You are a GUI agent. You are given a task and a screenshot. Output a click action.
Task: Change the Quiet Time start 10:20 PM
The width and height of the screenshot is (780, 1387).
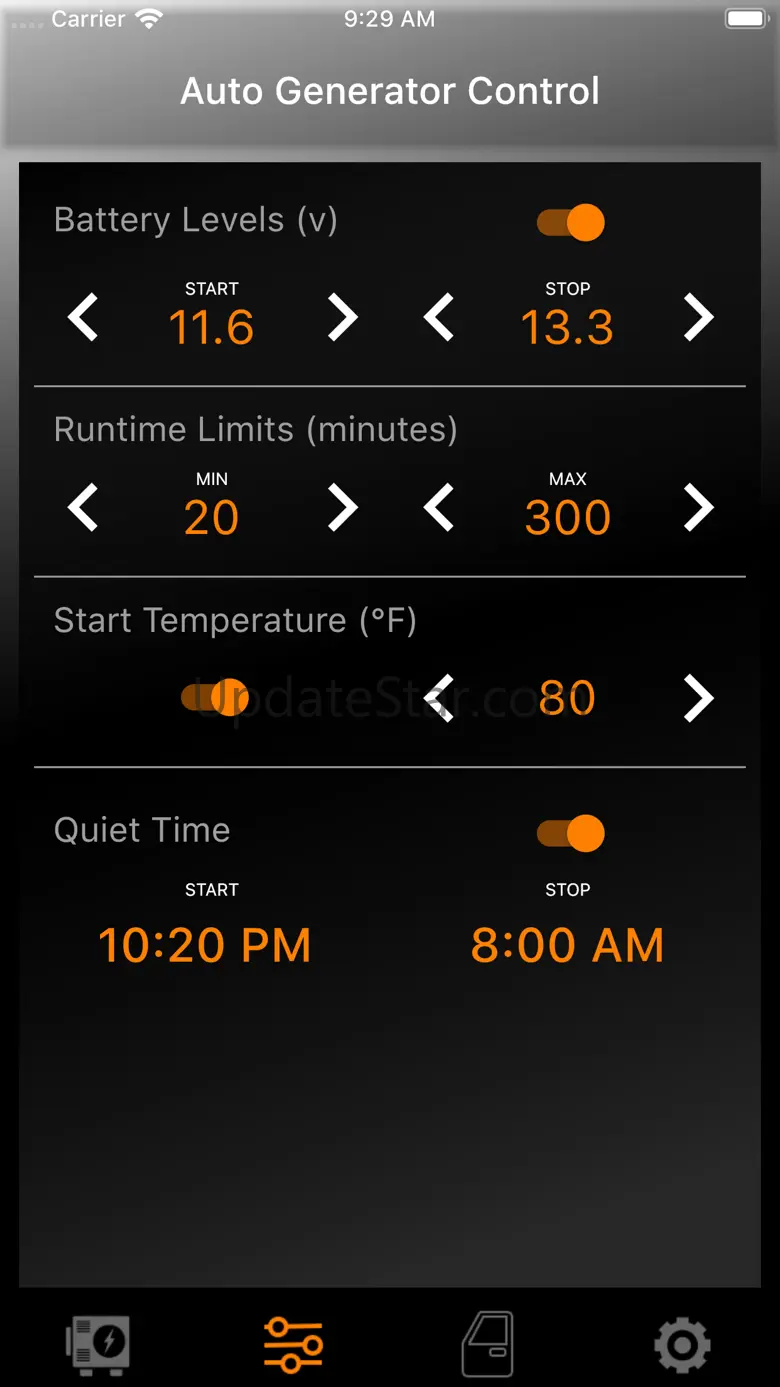tap(205, 945)
